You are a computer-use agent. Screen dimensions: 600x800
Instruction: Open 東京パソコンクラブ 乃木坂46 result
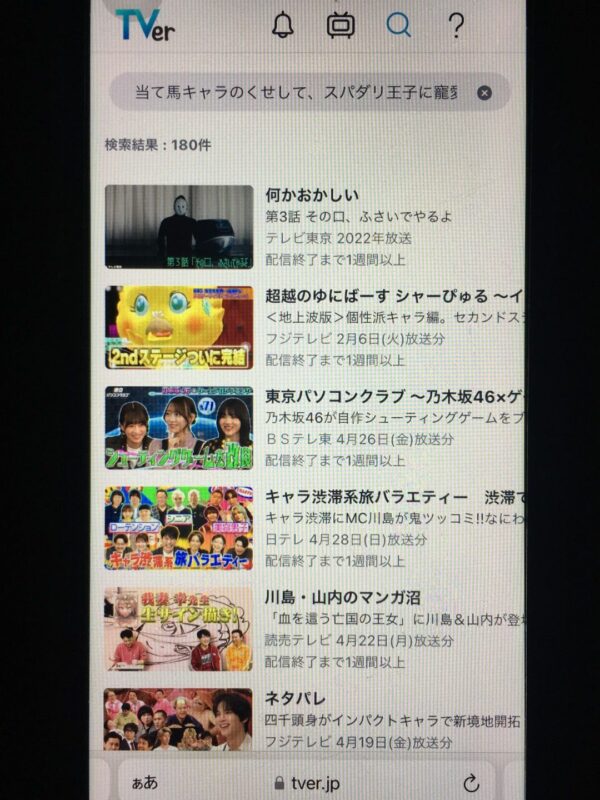point(390,396)
